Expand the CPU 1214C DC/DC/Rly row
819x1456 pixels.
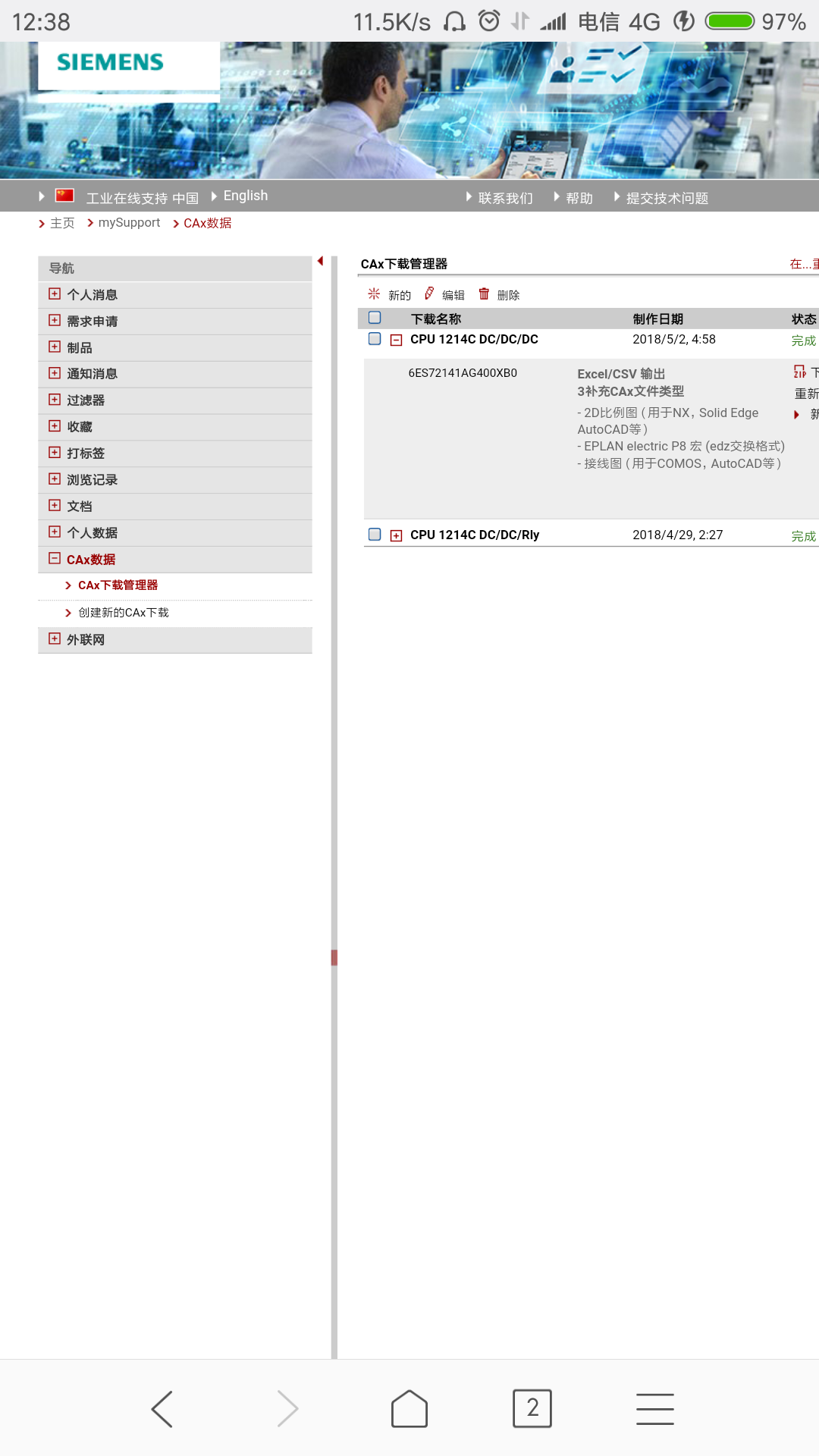click(396, 536)
